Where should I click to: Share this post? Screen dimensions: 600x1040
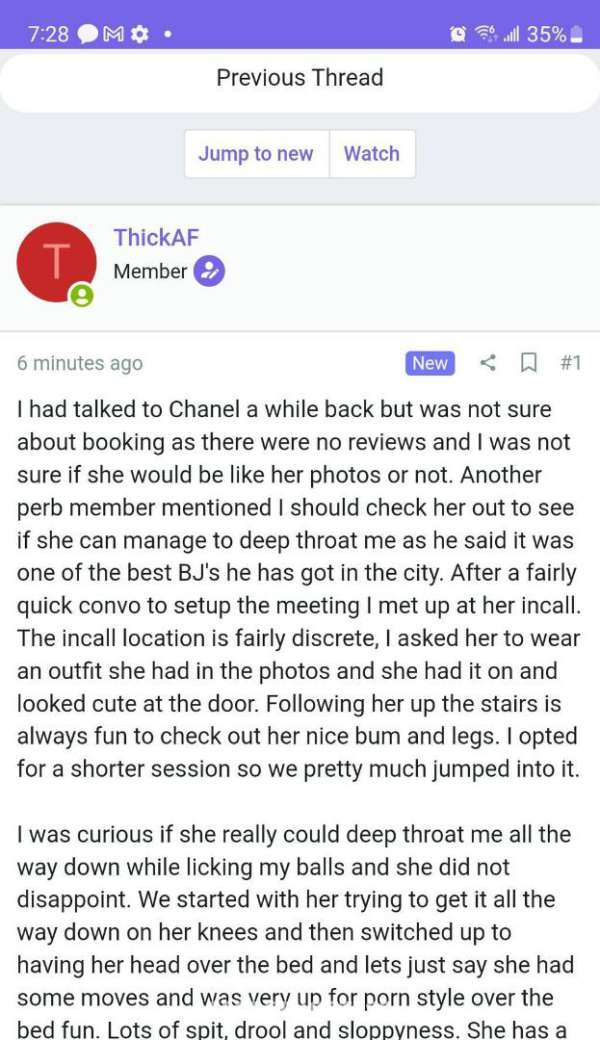click(488, 363)
